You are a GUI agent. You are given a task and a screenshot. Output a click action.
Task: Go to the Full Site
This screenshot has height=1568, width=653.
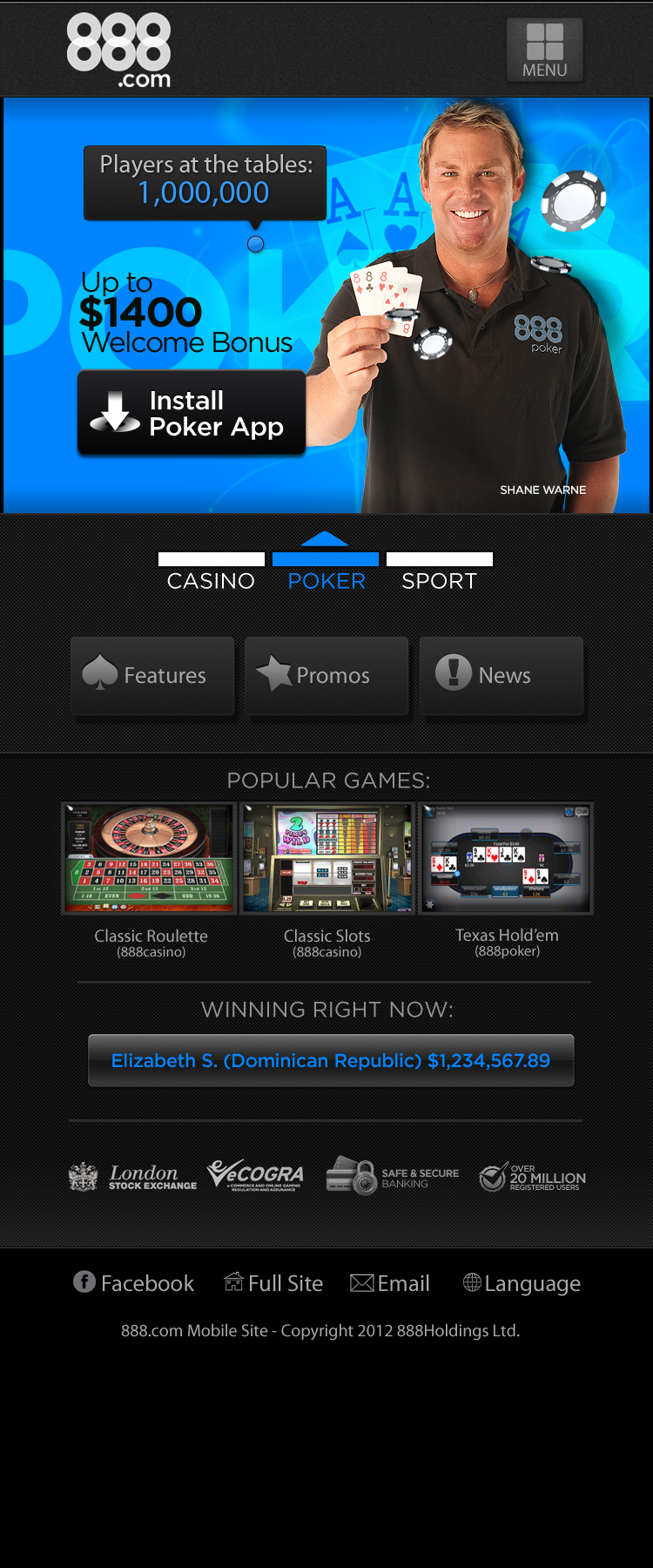click(273, 1283)
